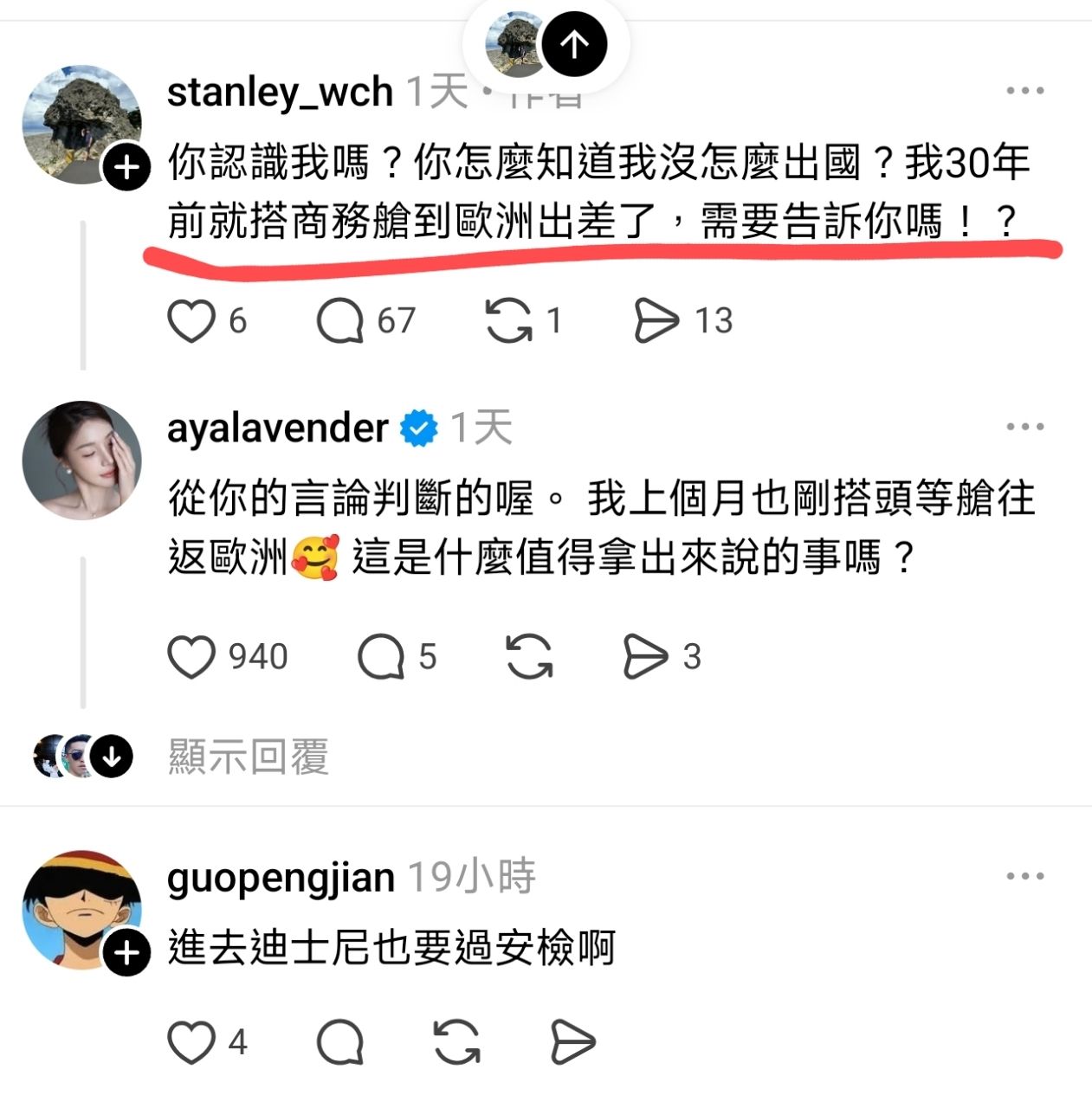Open replies to stanley_wch's comment
Image resolution: width=1092 pixels, height=1108 pixels.
click(x=340, y=321)
